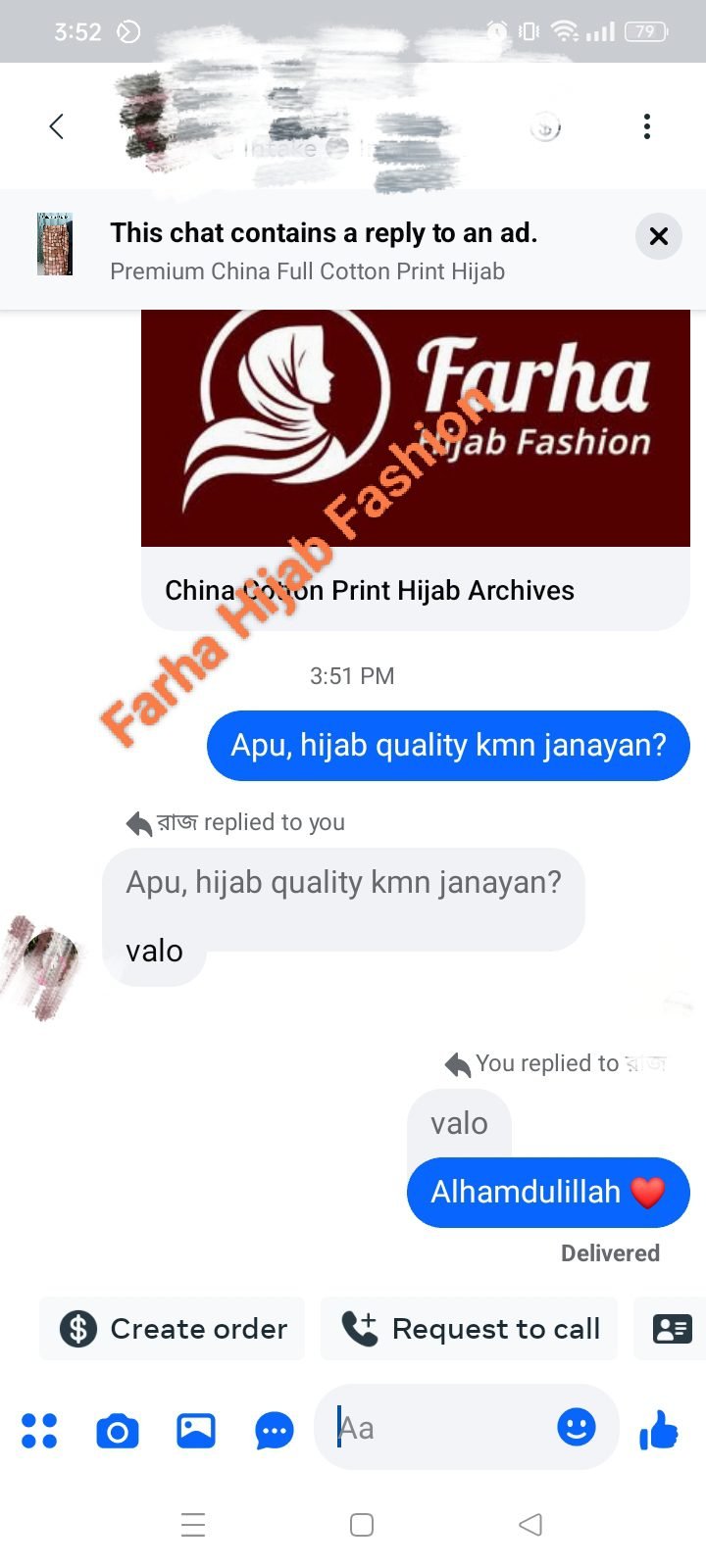Tap the system home button

[x=362, y=1525]
